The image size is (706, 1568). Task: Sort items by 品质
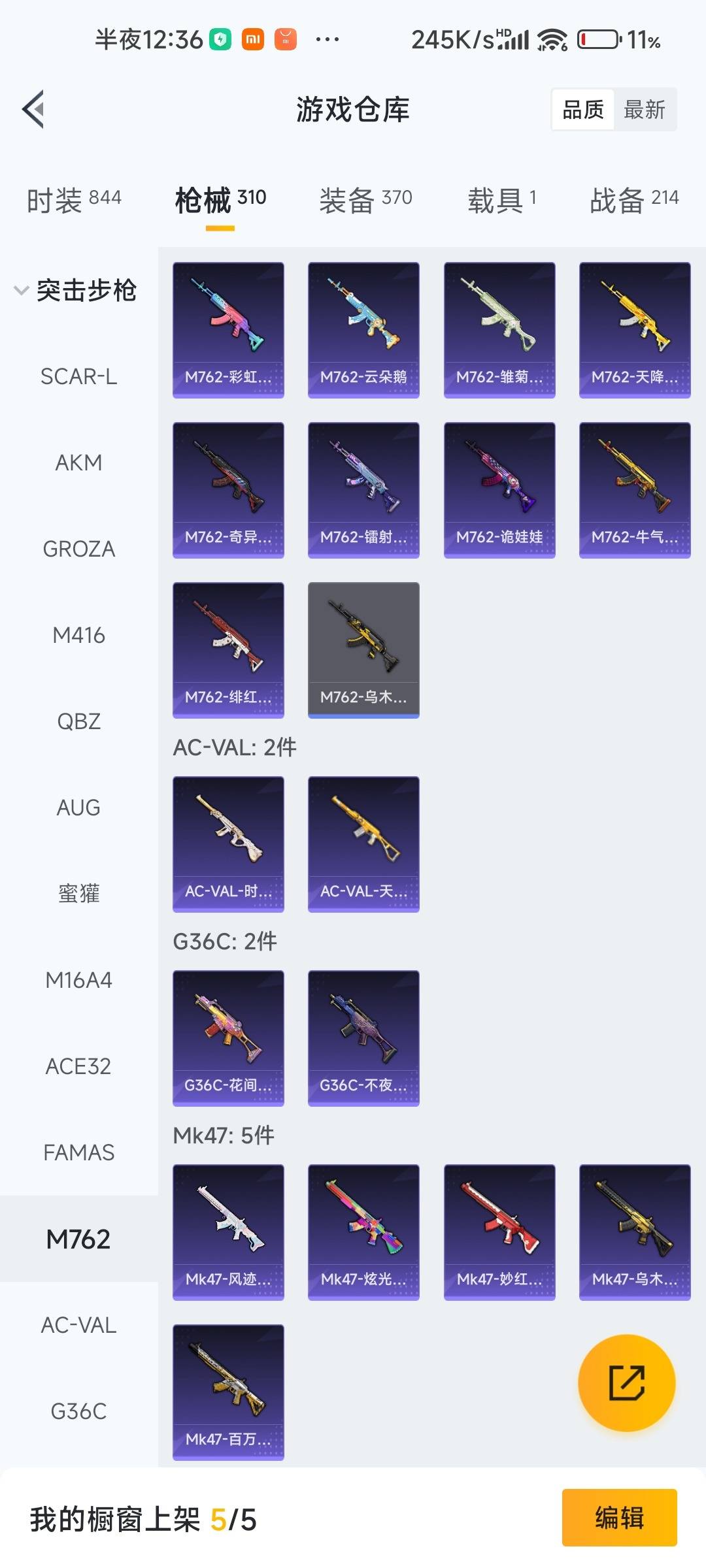(583, 110)
